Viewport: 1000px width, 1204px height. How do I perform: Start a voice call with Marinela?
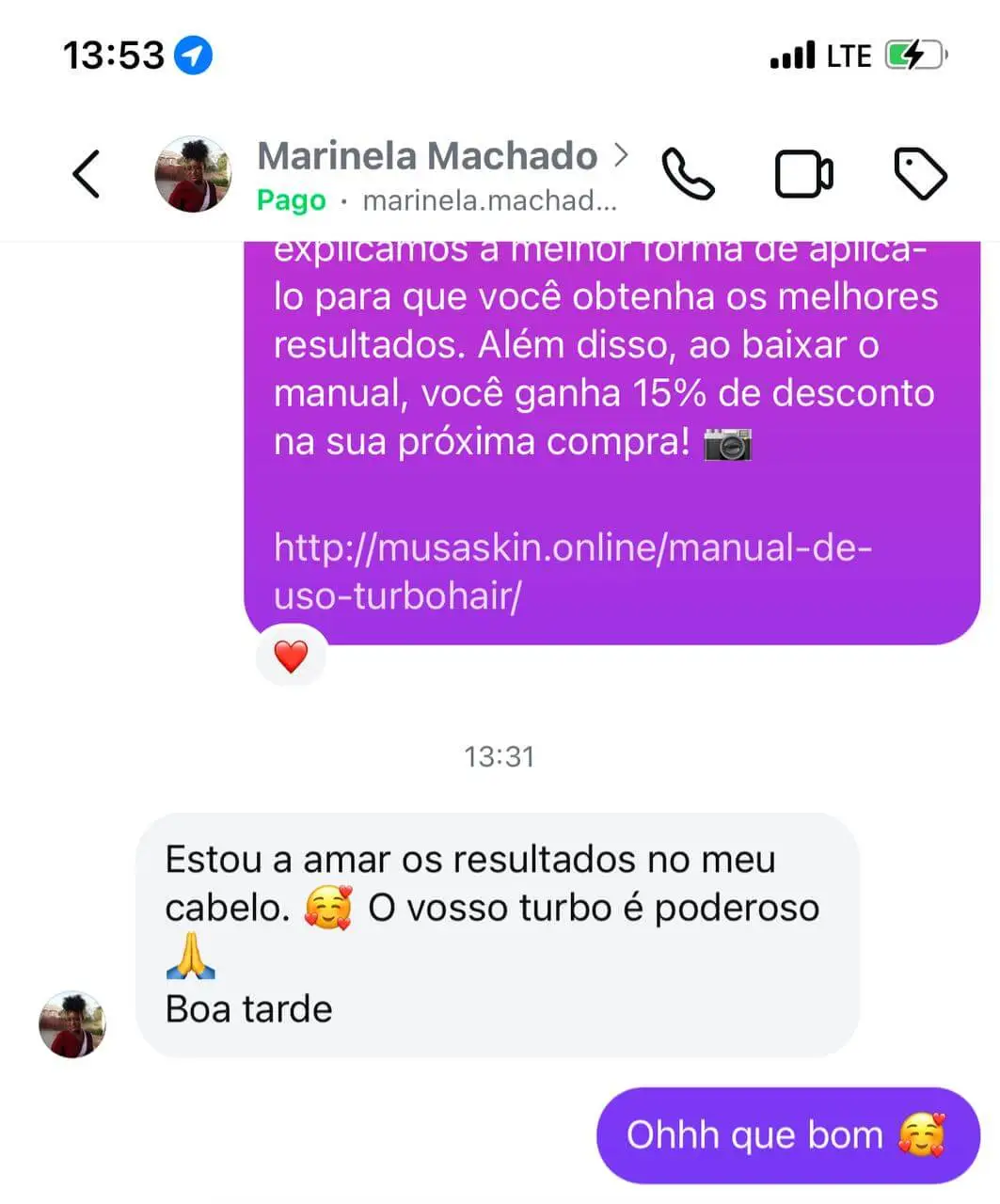(x=688, y=174)
